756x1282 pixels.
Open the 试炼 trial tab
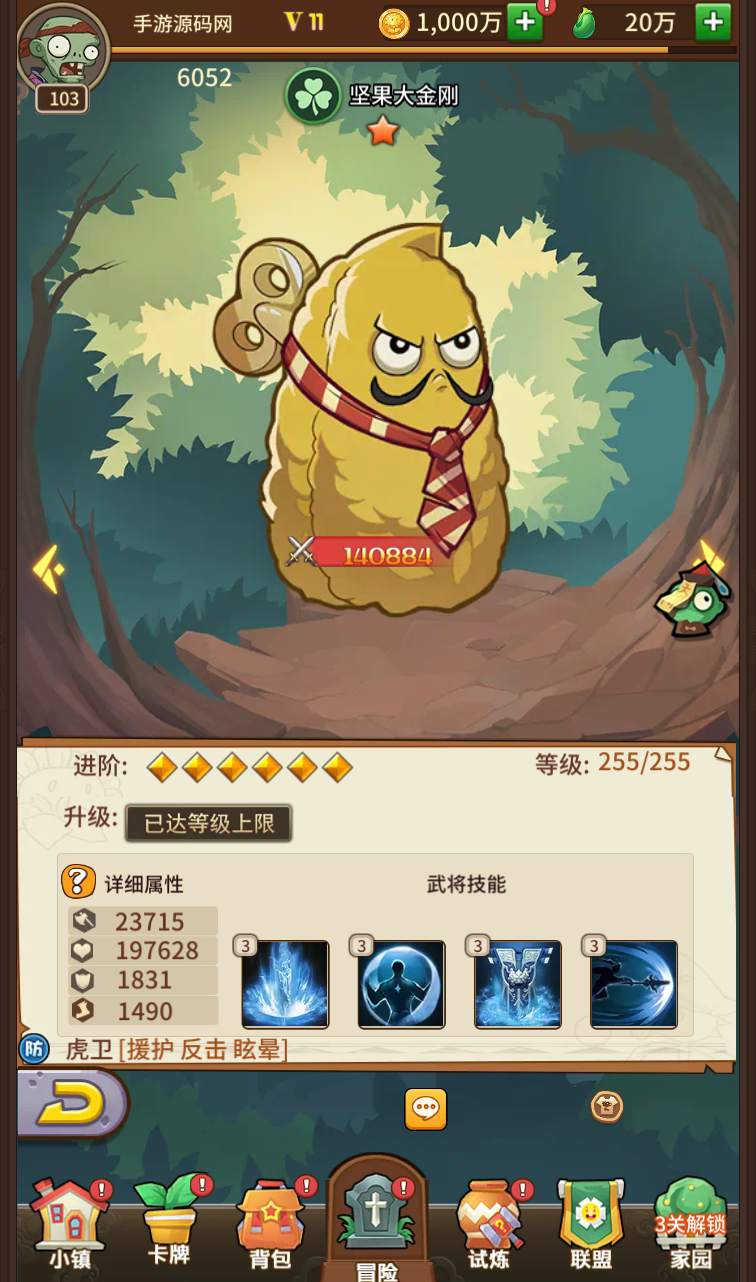coord(488,1224)
